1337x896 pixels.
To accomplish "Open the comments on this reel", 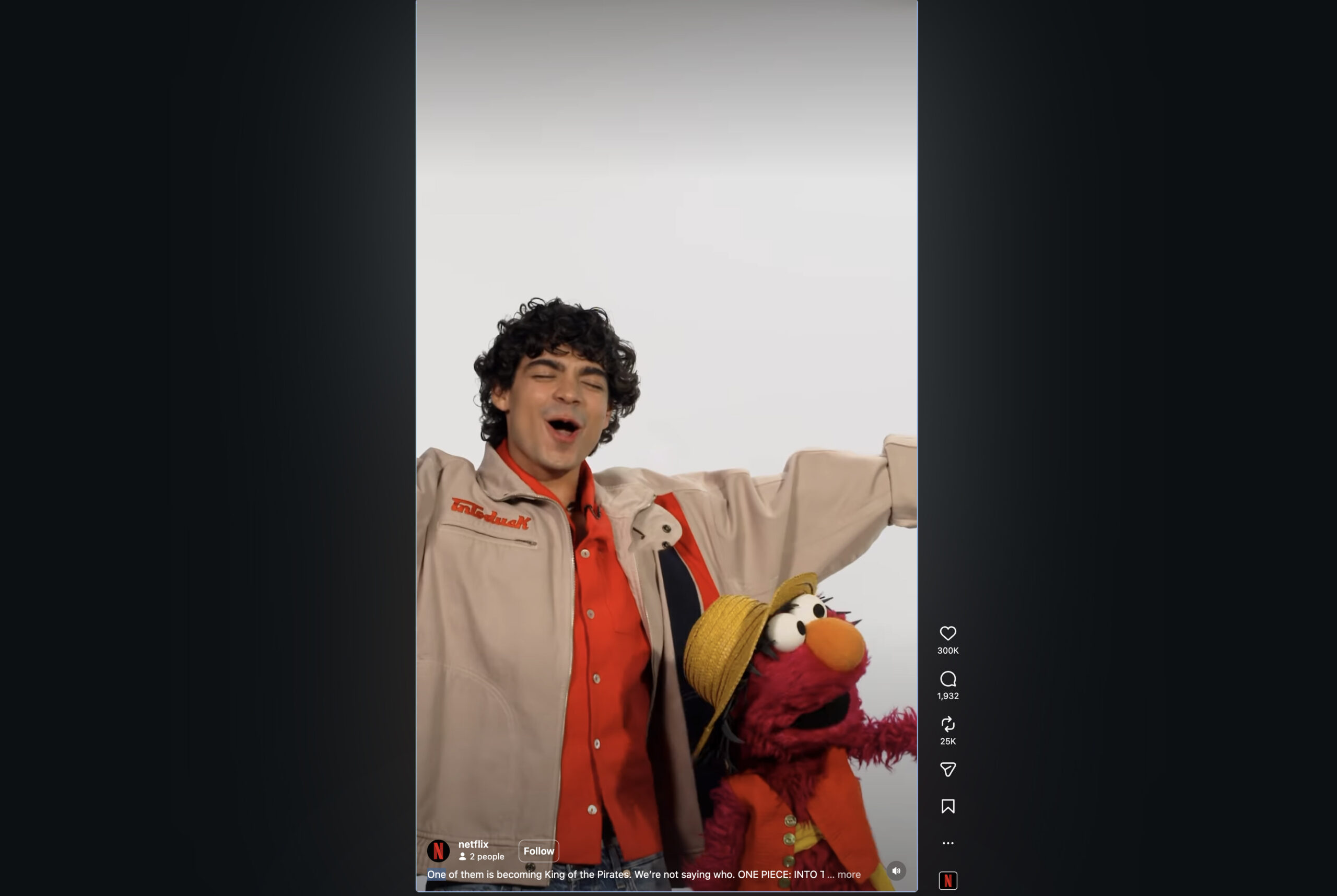I will click(x=948, y=679).
